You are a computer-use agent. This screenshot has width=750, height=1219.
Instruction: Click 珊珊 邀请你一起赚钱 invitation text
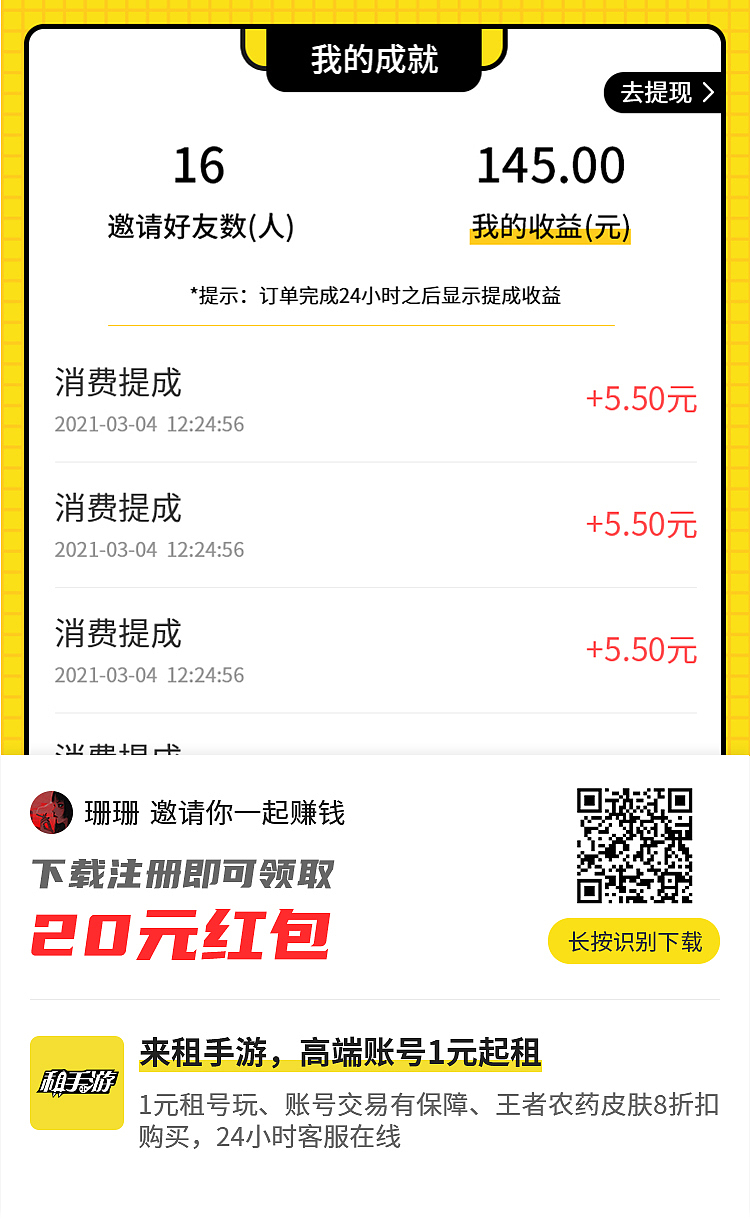tap(210, 815)
